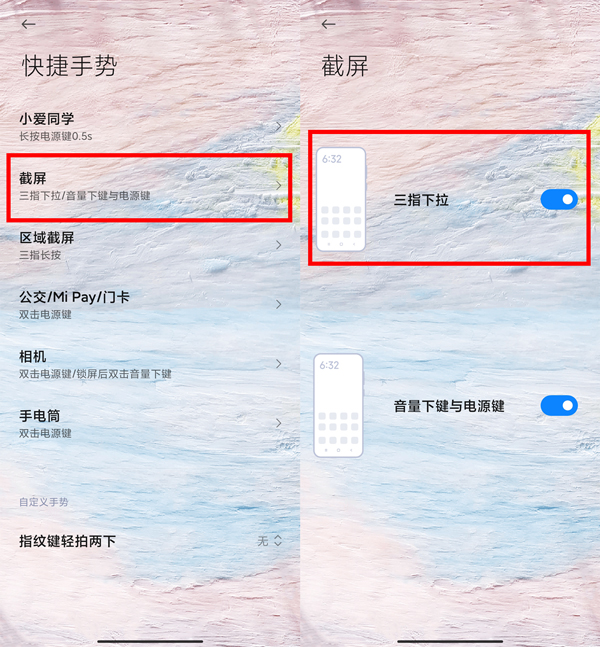
Task: Go back from the 快捷手势 page
Action: coord(28,24)
